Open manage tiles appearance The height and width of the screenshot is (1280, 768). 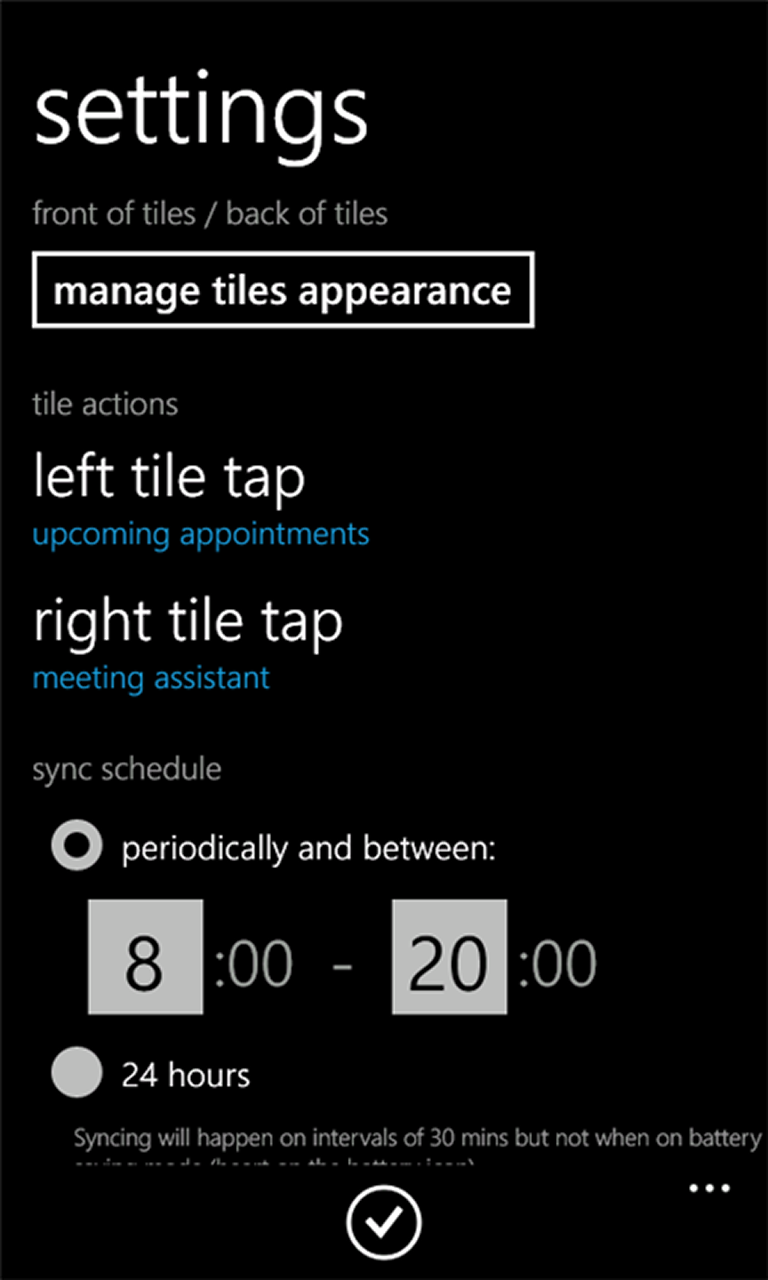click(x=283, y=290)
